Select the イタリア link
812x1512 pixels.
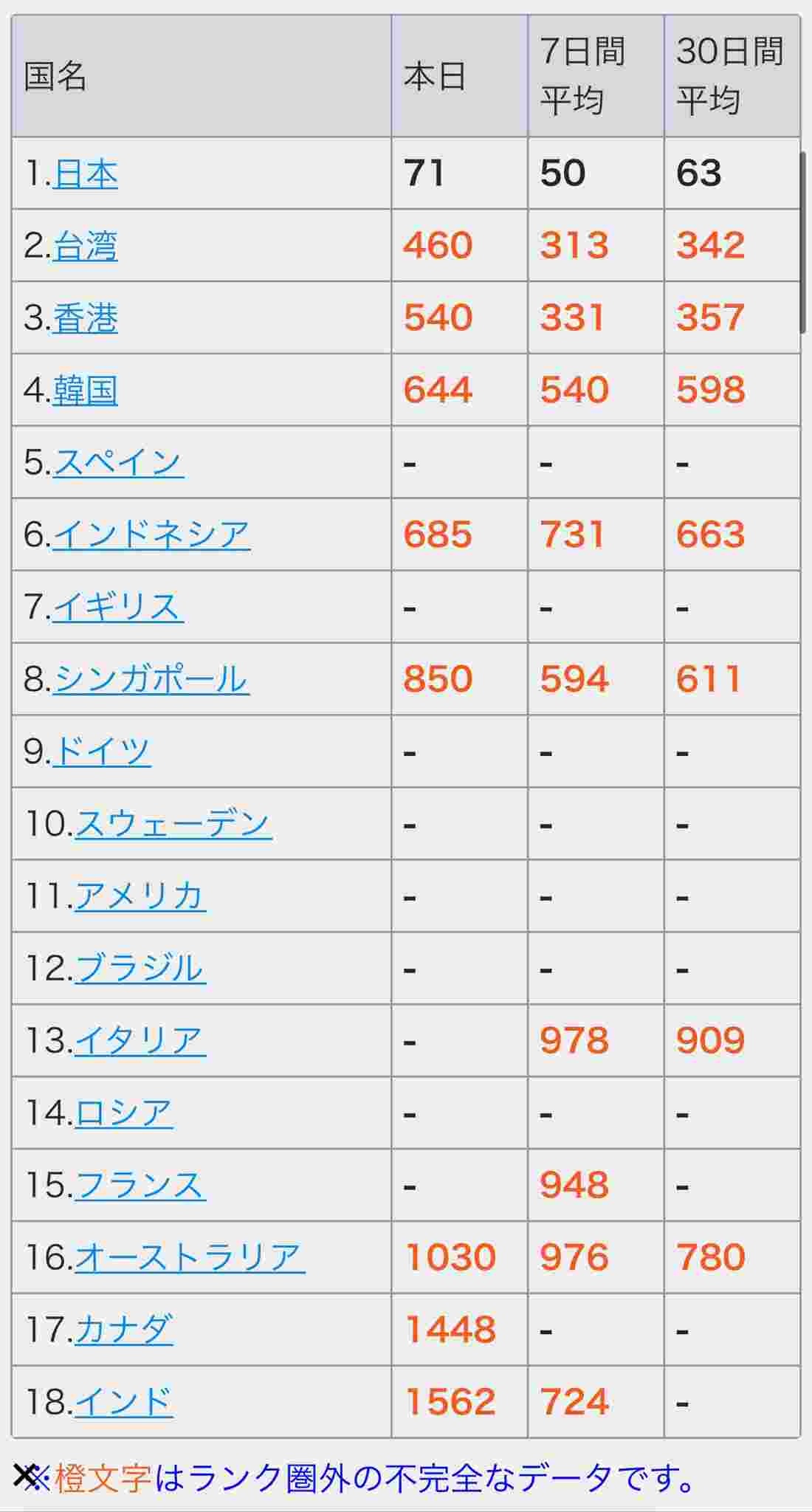coord(140,1041)
